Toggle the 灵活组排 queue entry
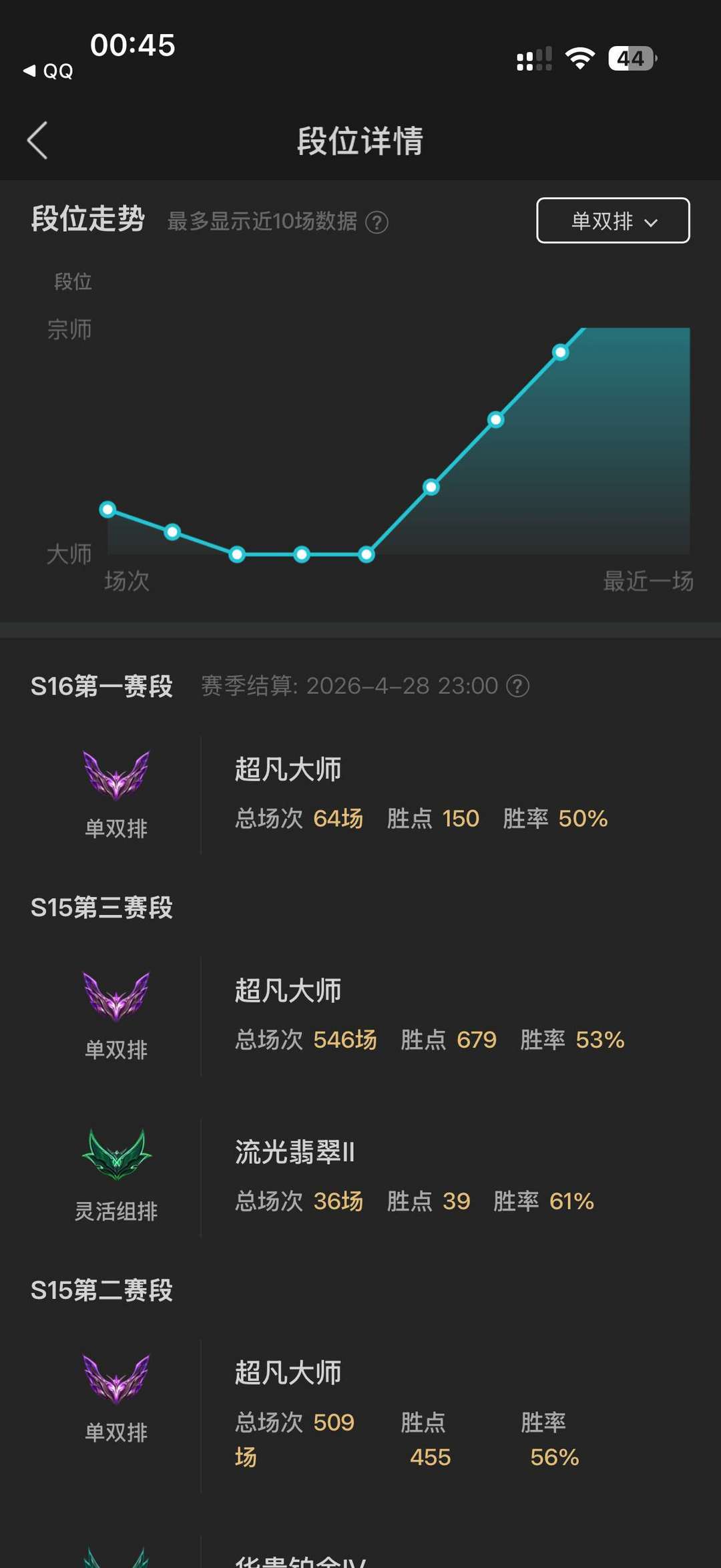The width and height of the screenshot is (721, 1568). [117, 1212]
